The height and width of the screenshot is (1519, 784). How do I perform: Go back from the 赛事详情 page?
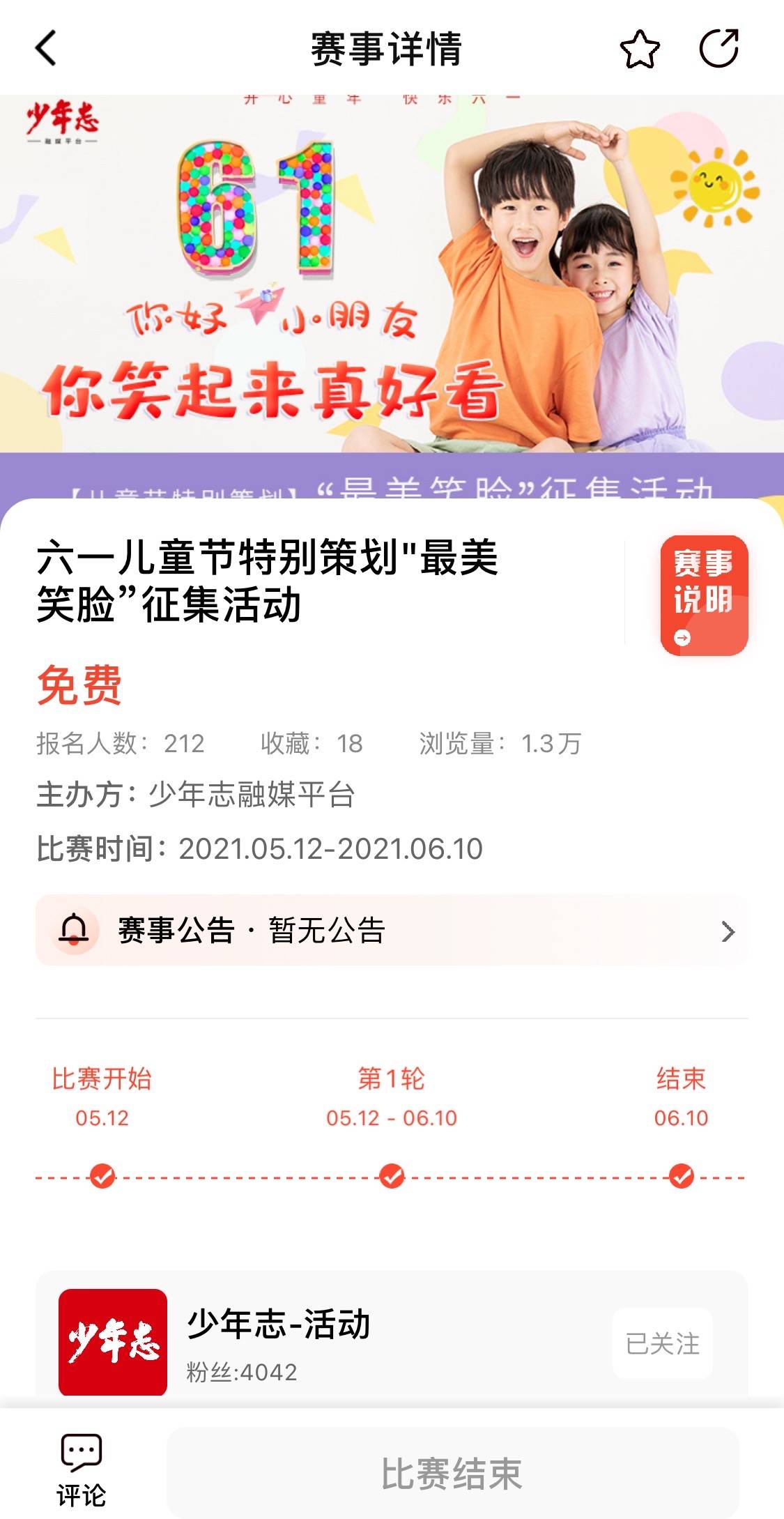[x=46, y=49]
